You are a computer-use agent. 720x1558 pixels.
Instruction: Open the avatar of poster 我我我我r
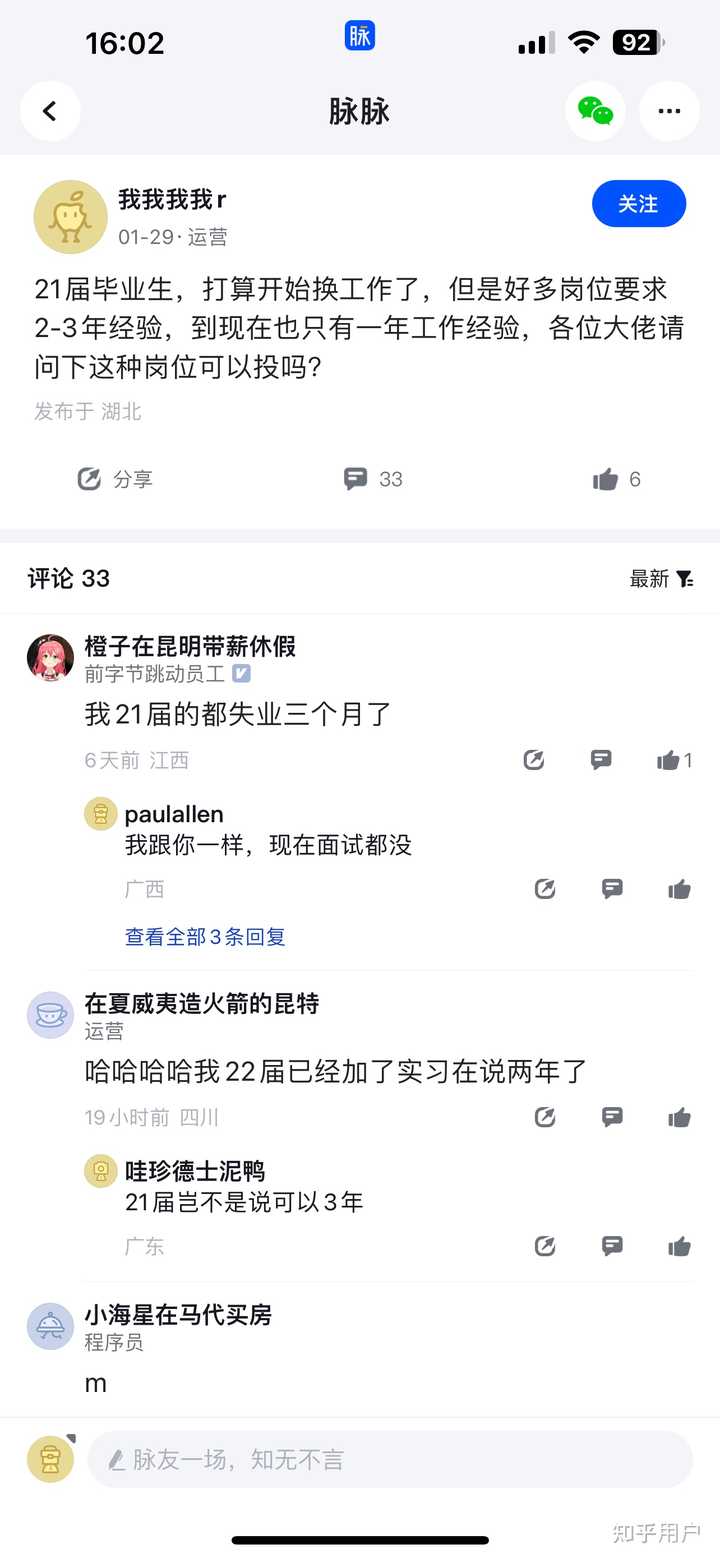(70, 217)
